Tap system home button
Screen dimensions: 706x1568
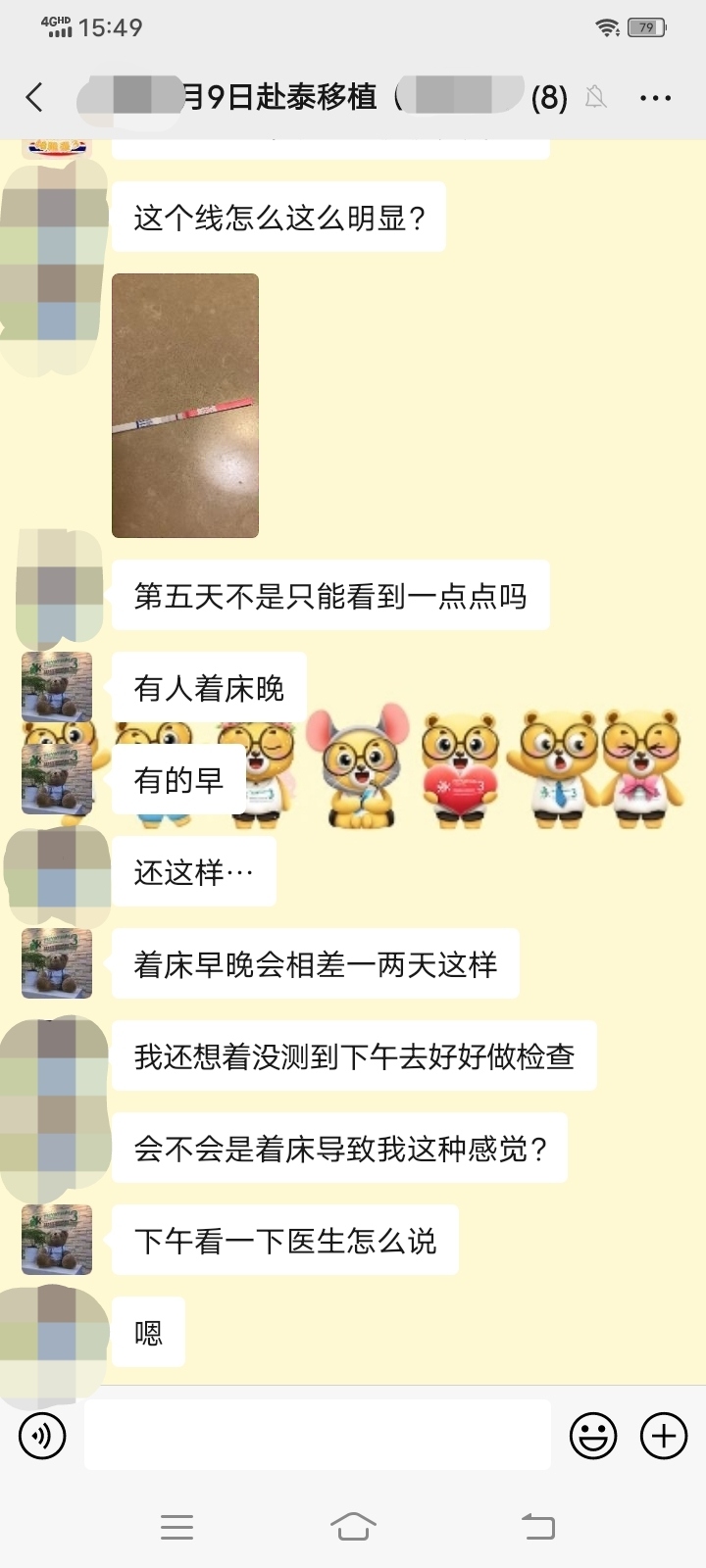[x=353, y=1526]
